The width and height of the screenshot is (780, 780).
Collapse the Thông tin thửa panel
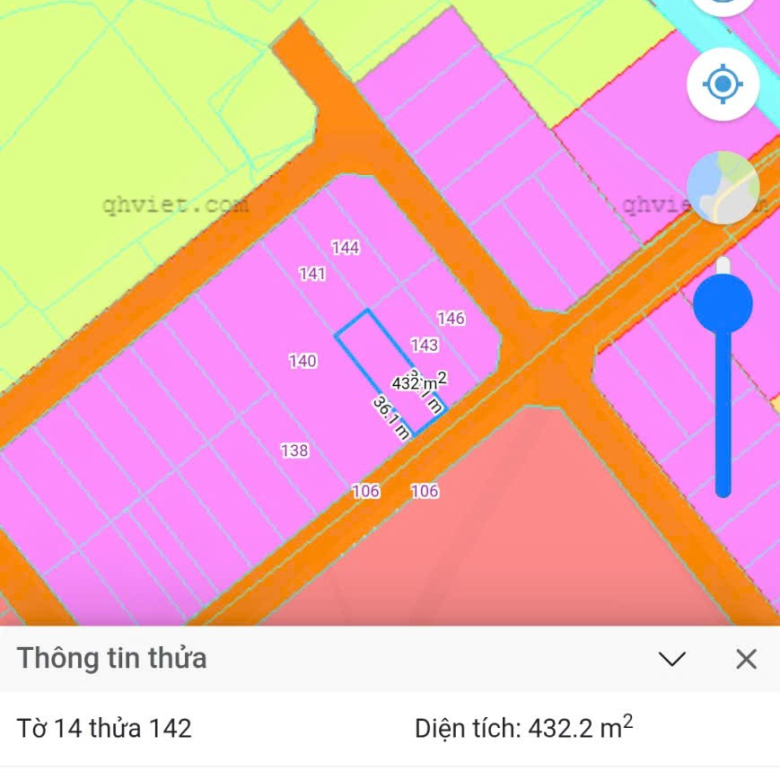click(672, 659)
